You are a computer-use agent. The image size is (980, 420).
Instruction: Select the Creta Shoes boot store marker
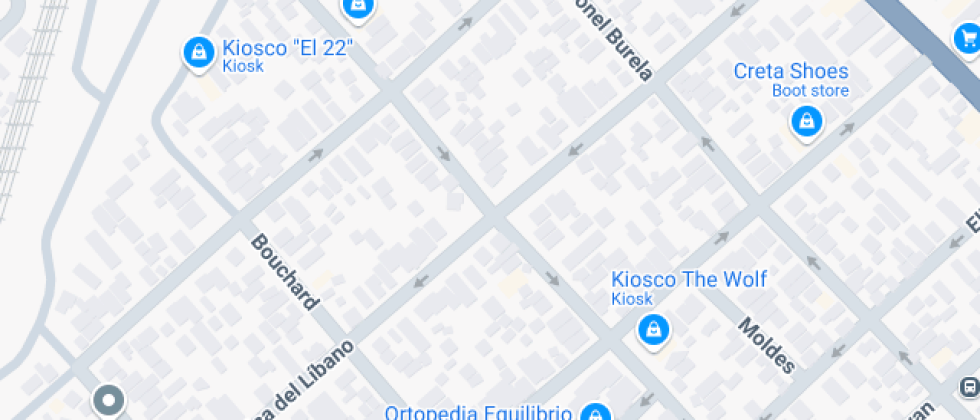pos(806,122)
